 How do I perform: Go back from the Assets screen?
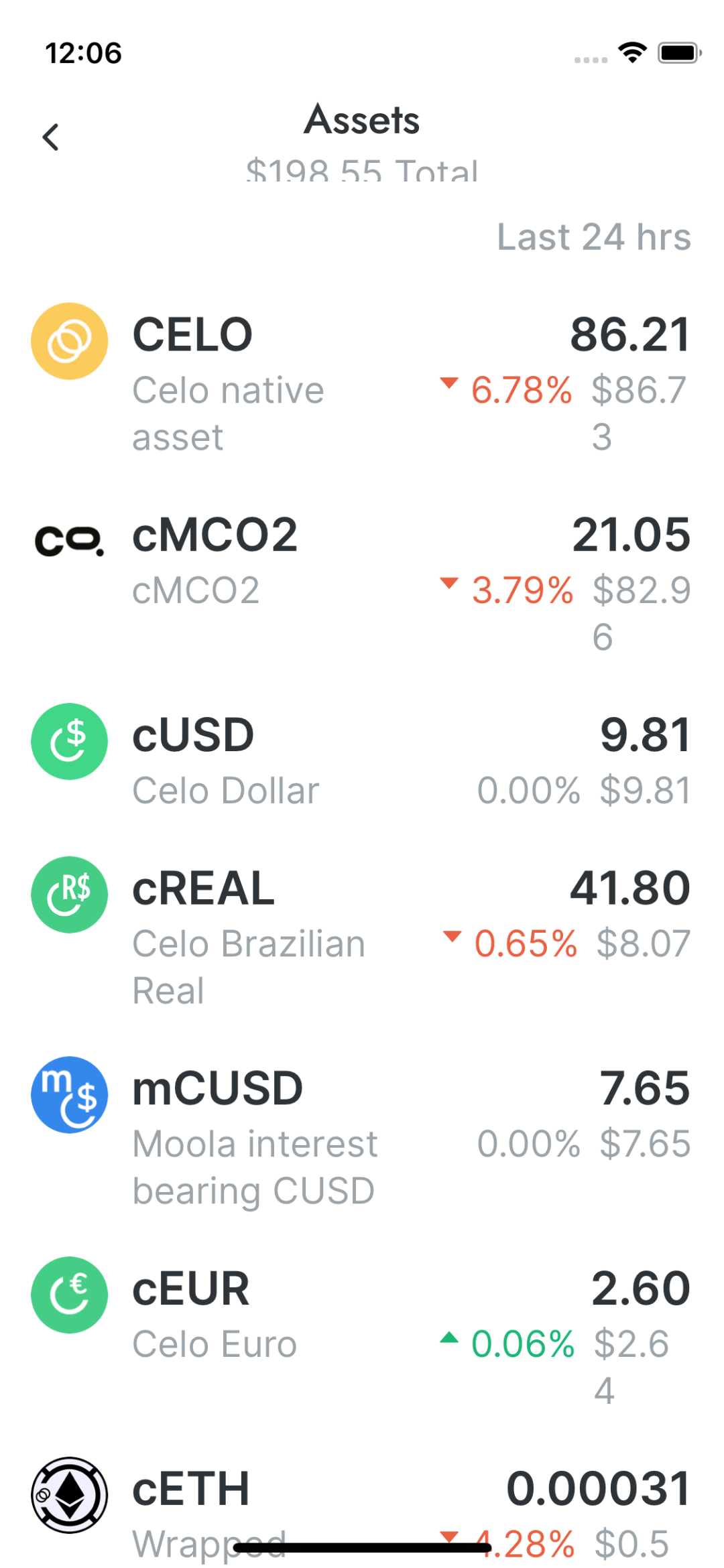click(51, 137)
